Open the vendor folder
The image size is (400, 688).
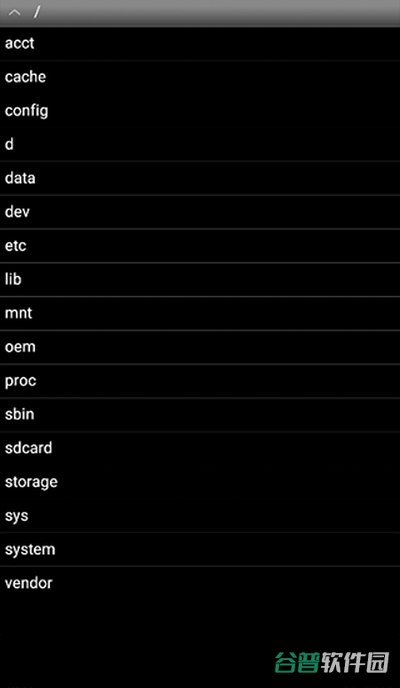[200, 584]
